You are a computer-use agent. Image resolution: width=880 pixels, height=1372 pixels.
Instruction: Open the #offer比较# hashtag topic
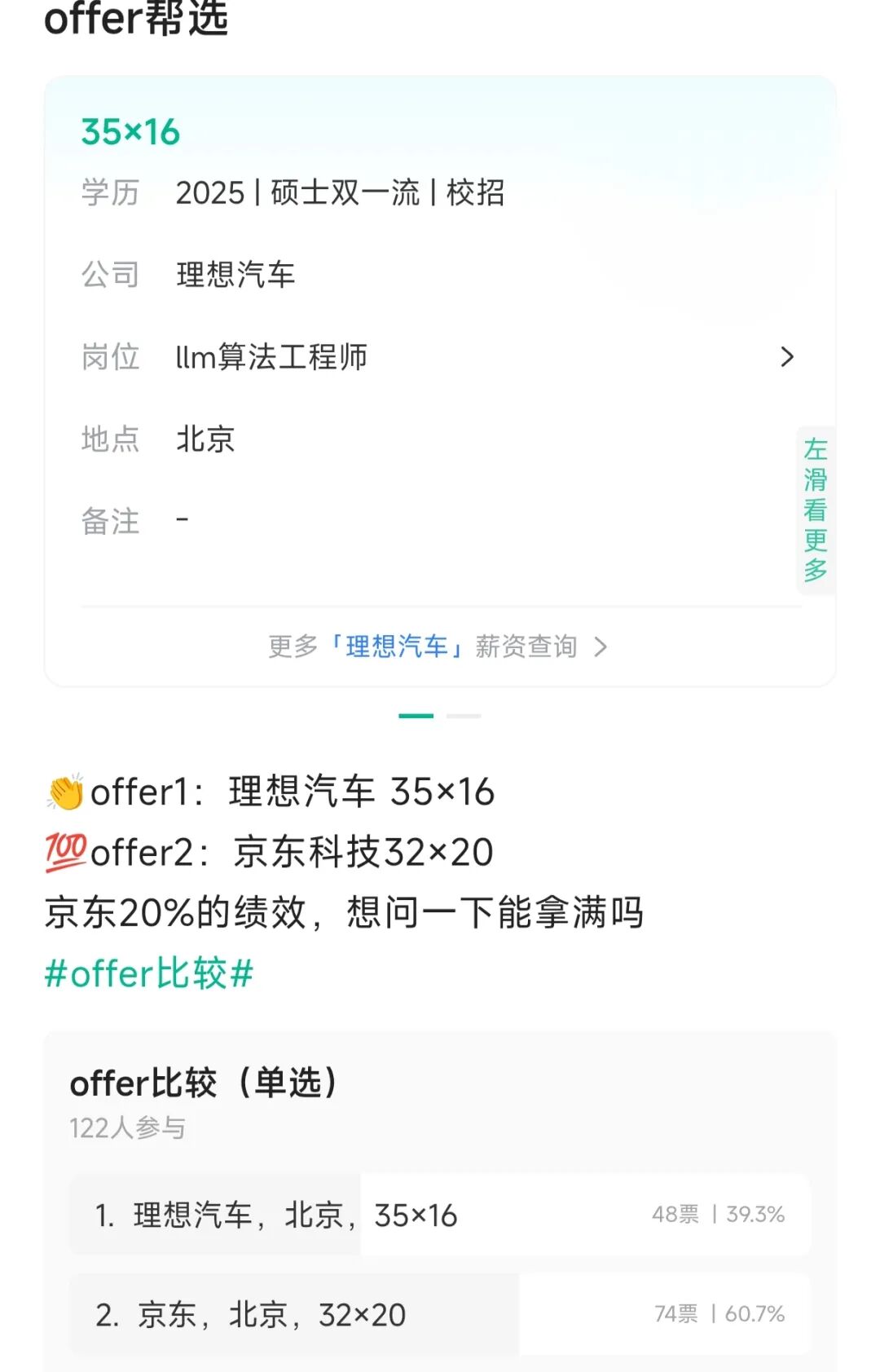click(x=149, y=973)
